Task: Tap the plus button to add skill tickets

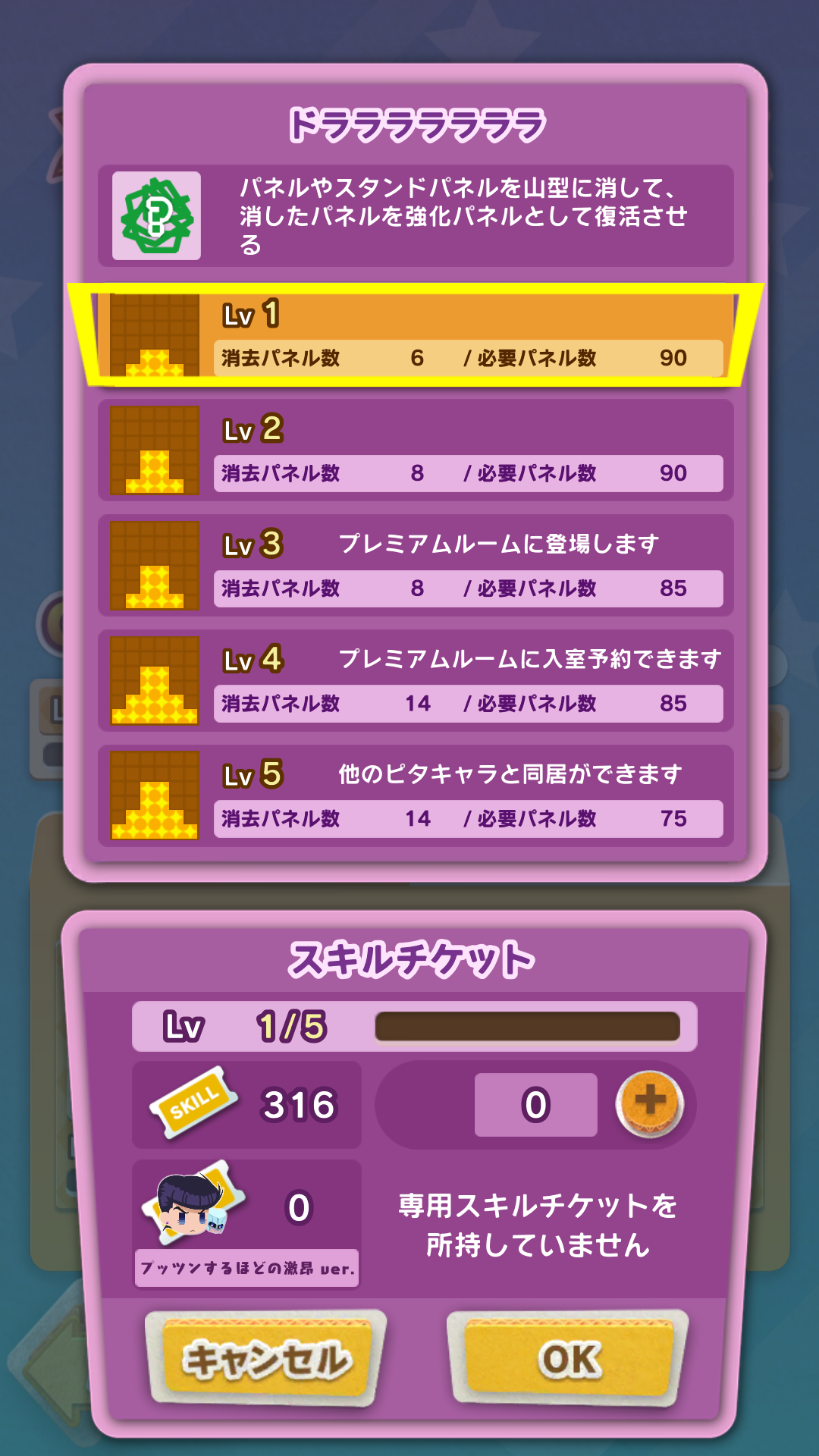Action: pos(650,1103)
